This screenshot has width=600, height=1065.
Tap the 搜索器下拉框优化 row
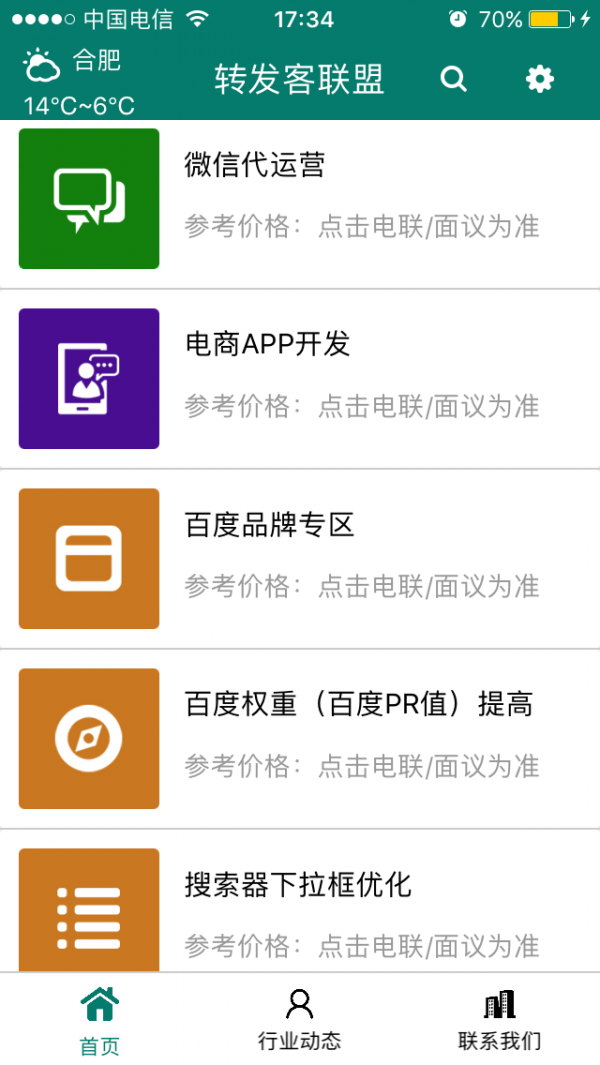tap(300, 908)
